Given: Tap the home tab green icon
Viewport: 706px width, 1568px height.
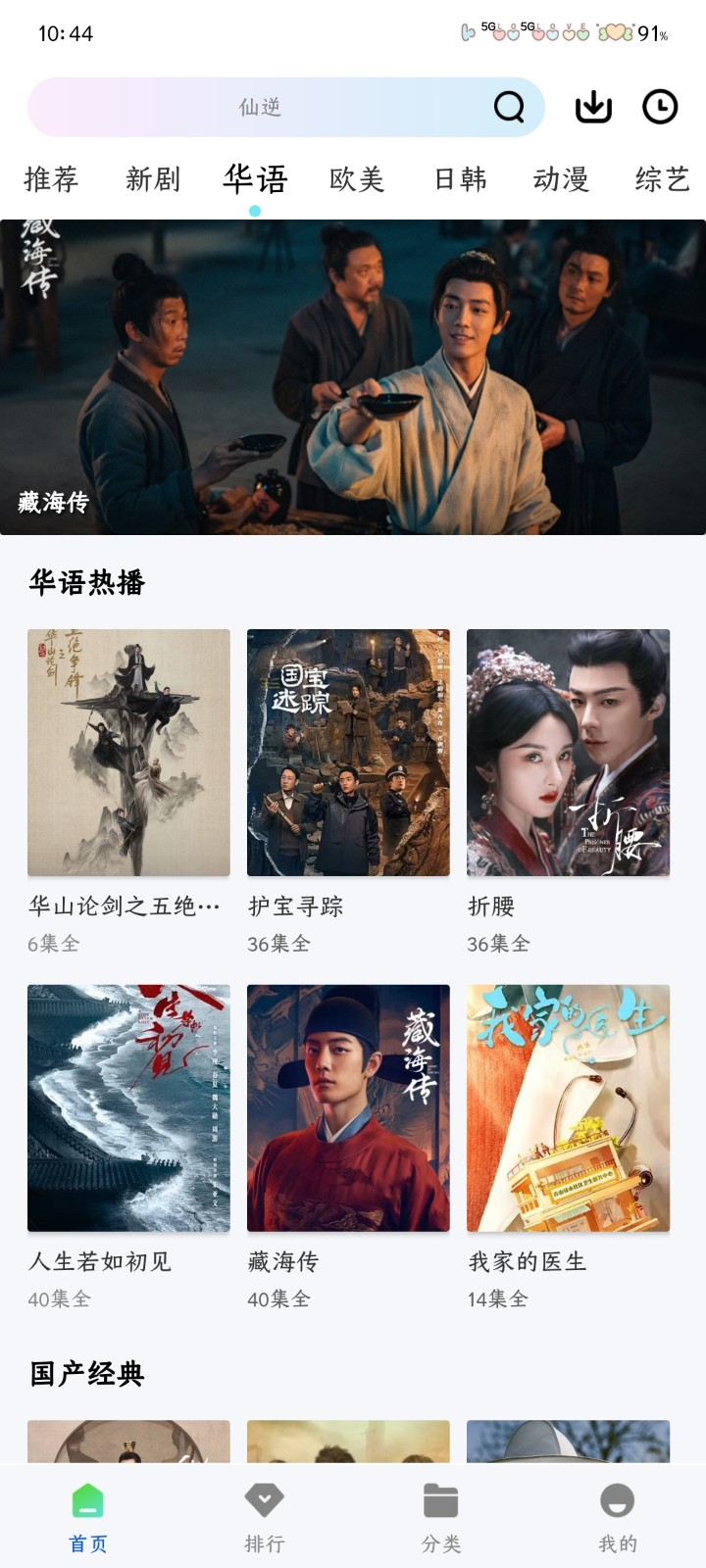Looking at the screenshot, I should (x=86, y=1497).
